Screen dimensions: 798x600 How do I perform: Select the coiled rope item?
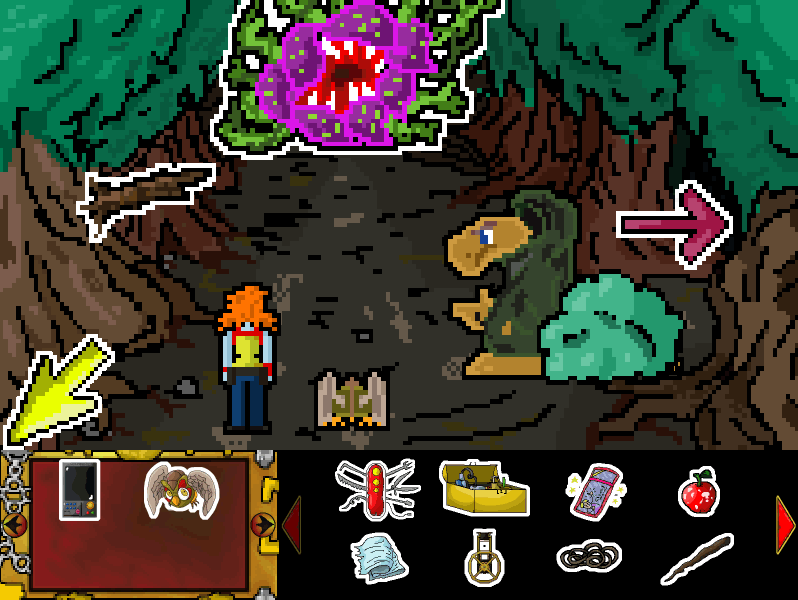[x=589, y=555]
